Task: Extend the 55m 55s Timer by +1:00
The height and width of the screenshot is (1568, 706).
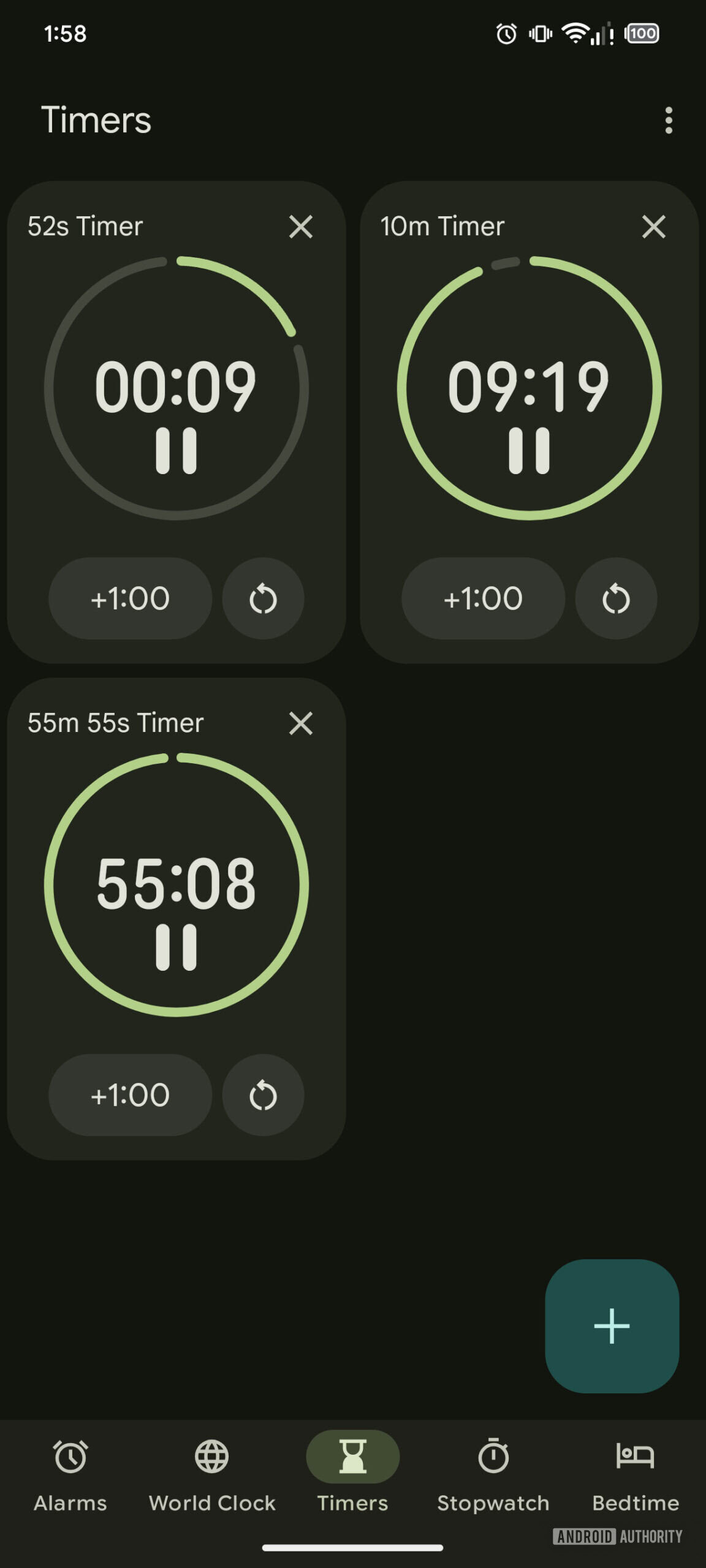Action: pyautogui.click(x=131, y=1095)
